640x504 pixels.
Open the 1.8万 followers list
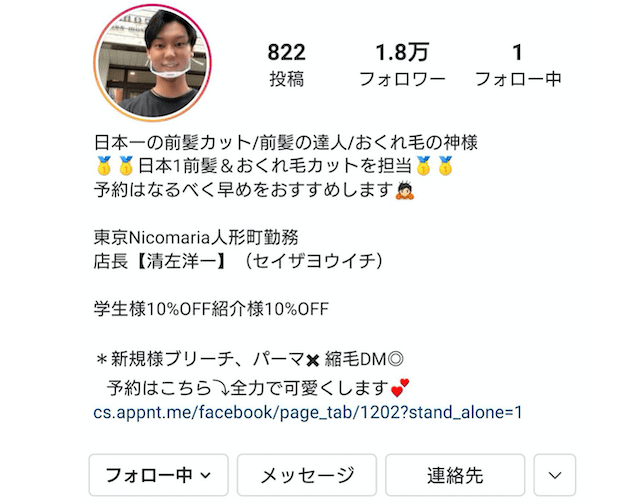[x=402, y=64]
